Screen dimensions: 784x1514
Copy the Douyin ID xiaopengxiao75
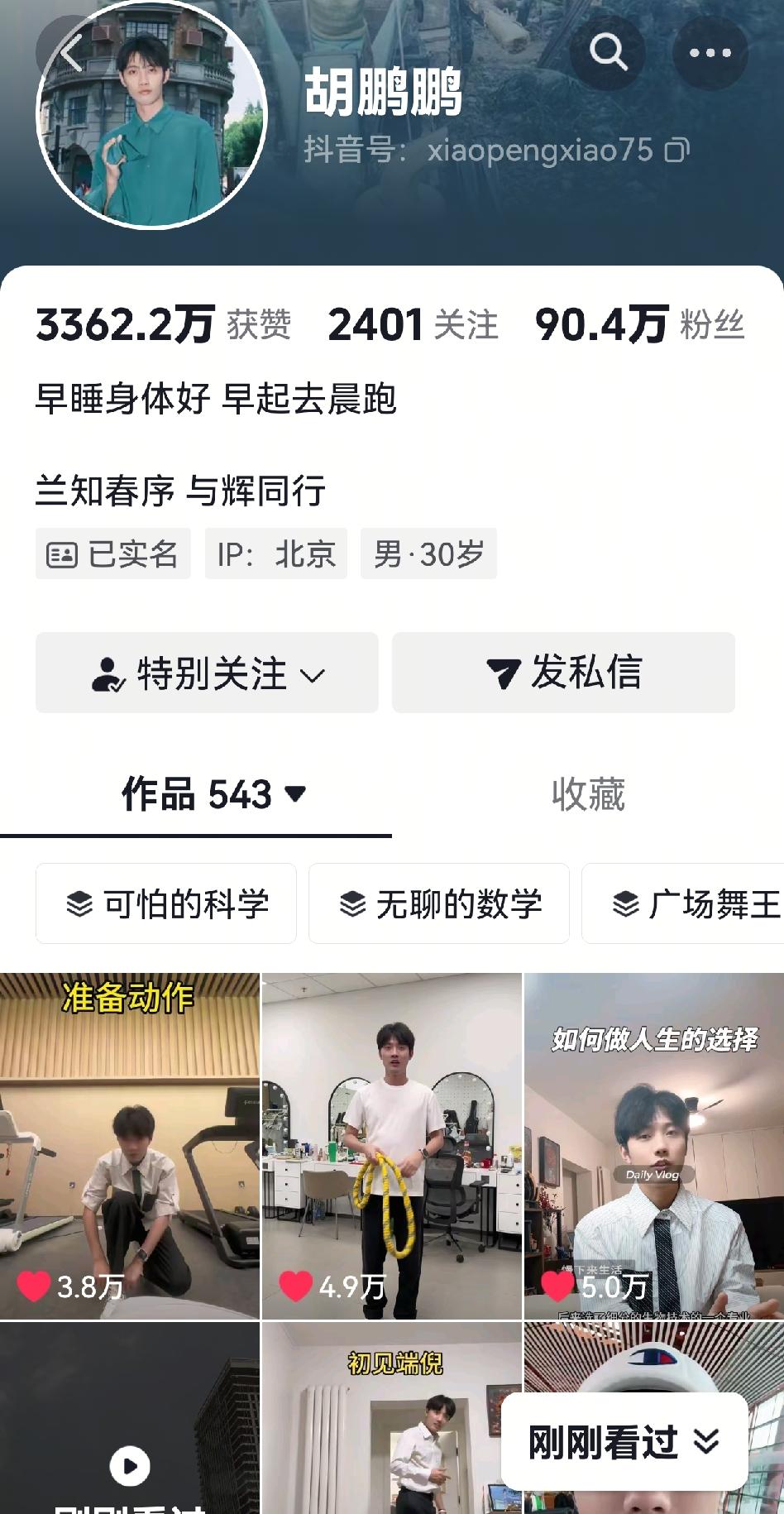(677, 151)
